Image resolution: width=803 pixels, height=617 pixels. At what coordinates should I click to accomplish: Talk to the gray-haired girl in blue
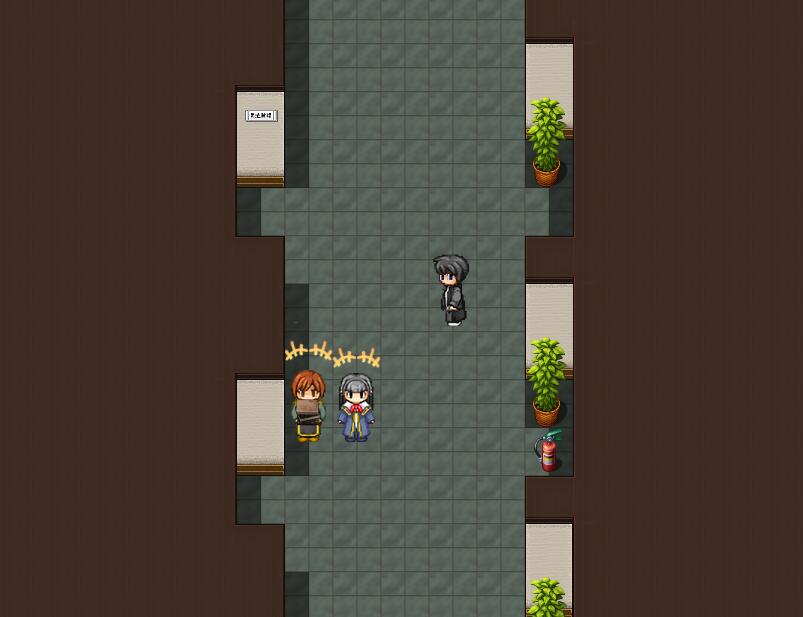coord(355,408)
